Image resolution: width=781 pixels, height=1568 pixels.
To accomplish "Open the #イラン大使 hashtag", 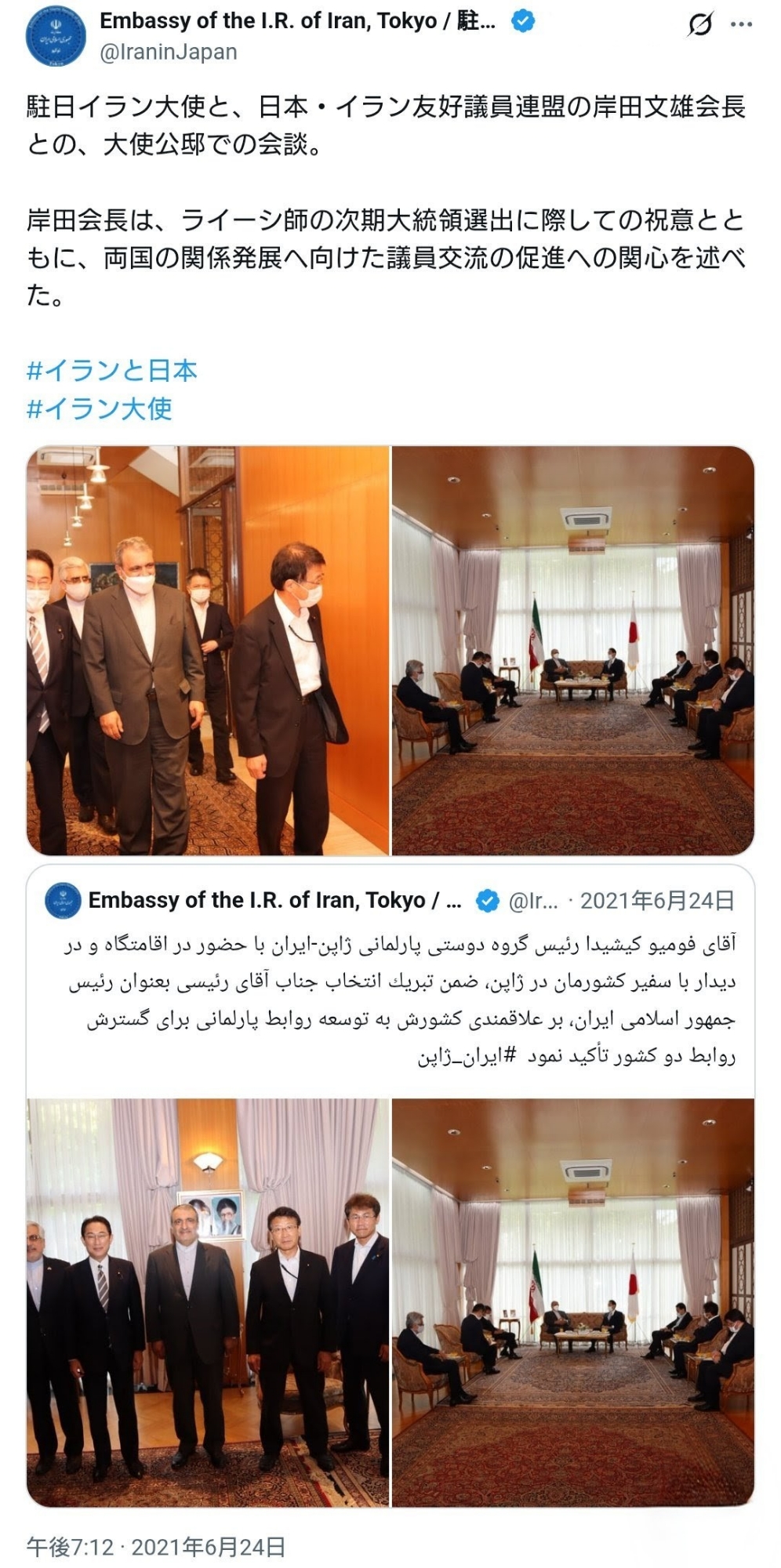I will pos(99,408).
